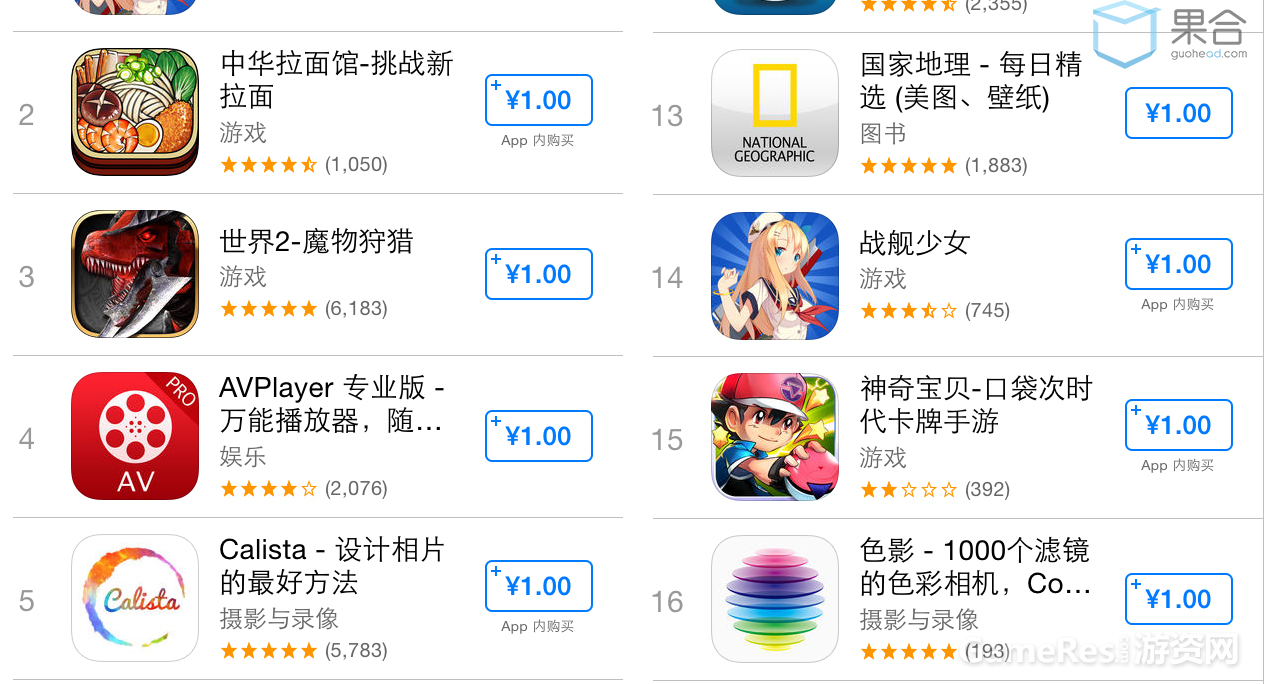Tap the ¥1.00 price button for 战舰少女
This screenshot has height=684, width=1264.
click(x=1178, y=264)
